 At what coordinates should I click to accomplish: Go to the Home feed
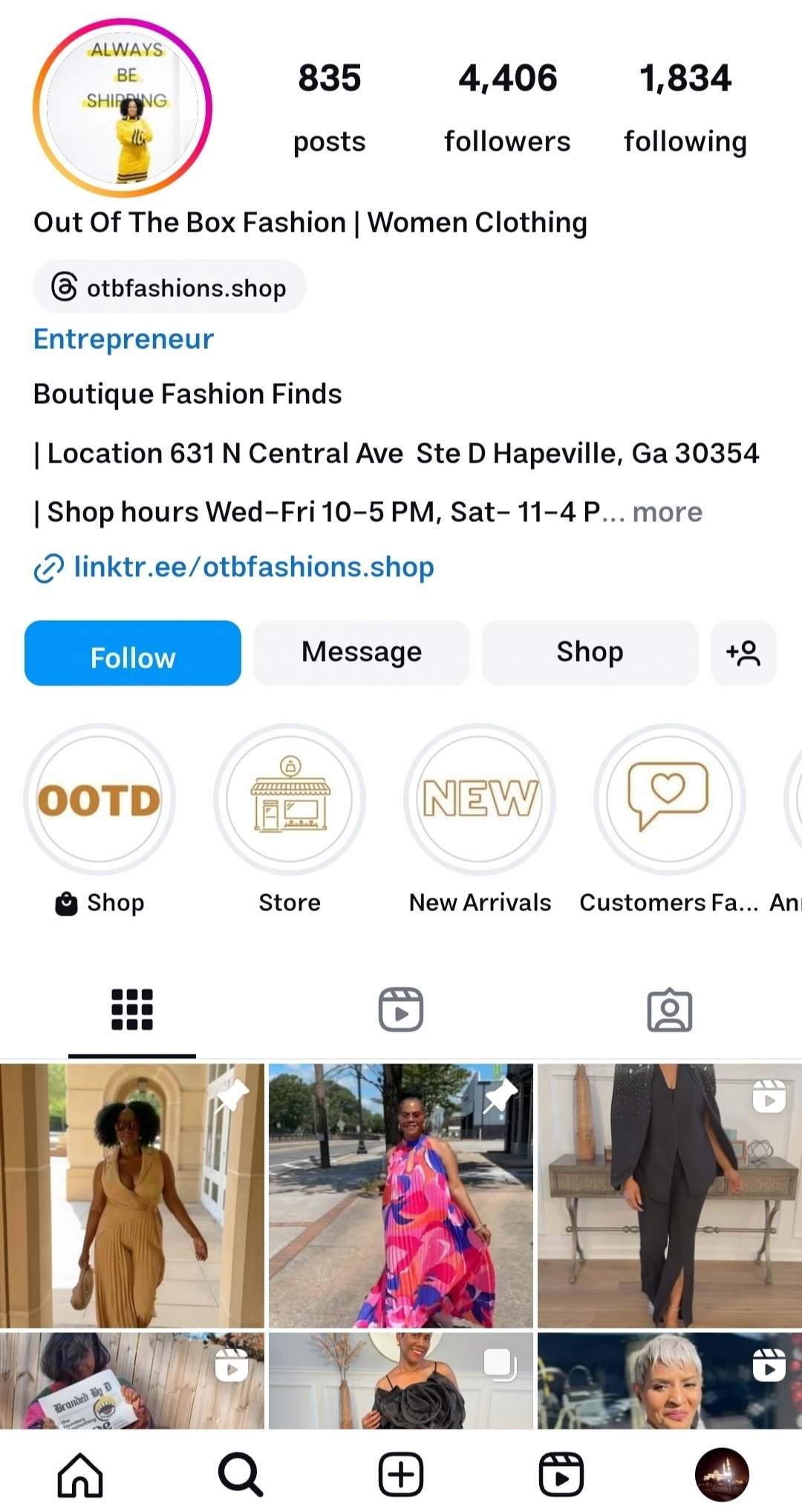tap(80, 1475)
